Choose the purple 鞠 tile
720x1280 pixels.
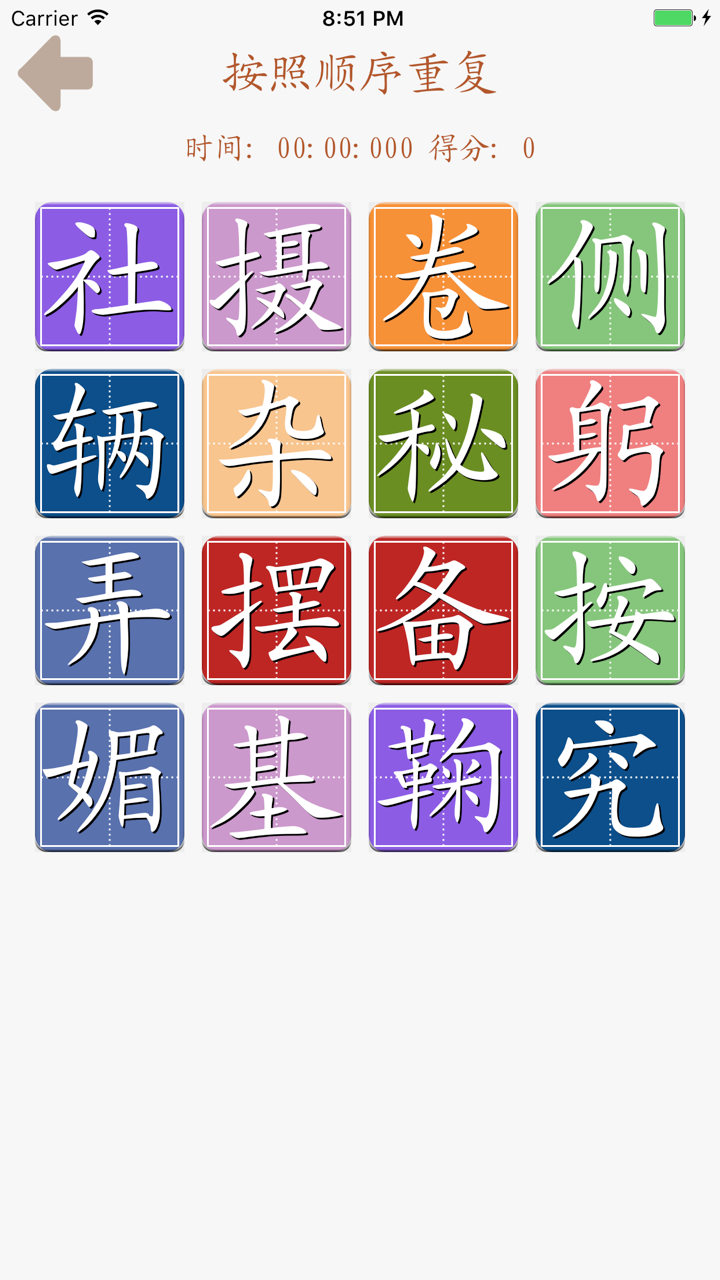(443, 778)
